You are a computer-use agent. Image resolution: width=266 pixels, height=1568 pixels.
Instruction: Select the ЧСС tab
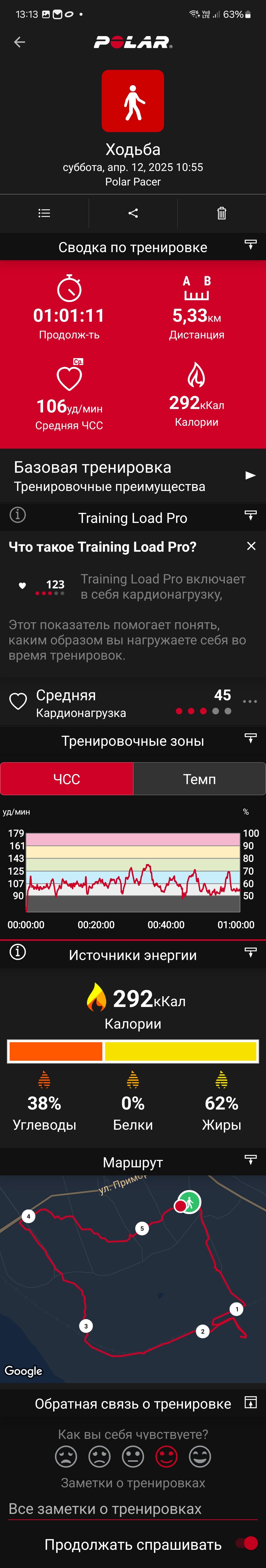[66, 779]
